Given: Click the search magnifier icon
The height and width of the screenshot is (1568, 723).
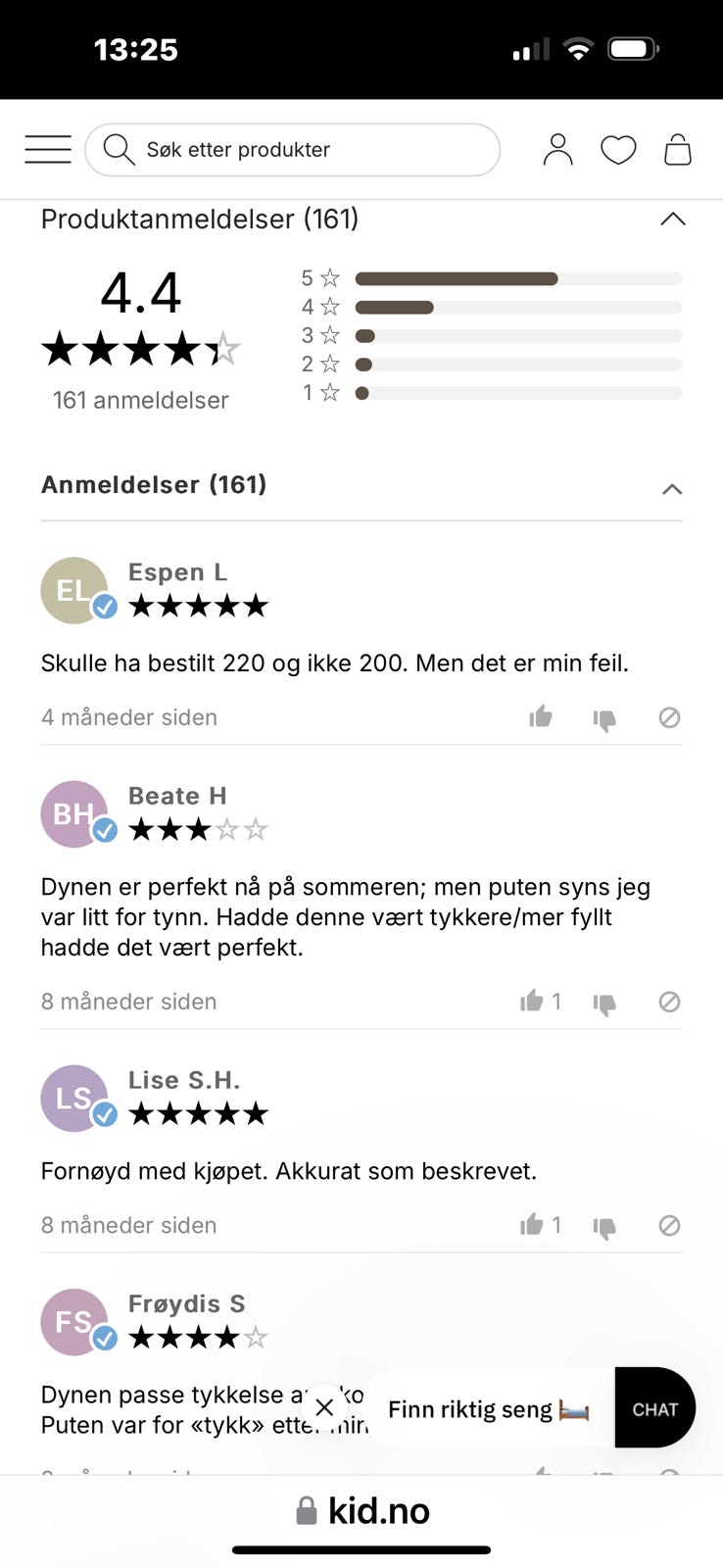Looking at the screenshot, I should coord(119,149).
